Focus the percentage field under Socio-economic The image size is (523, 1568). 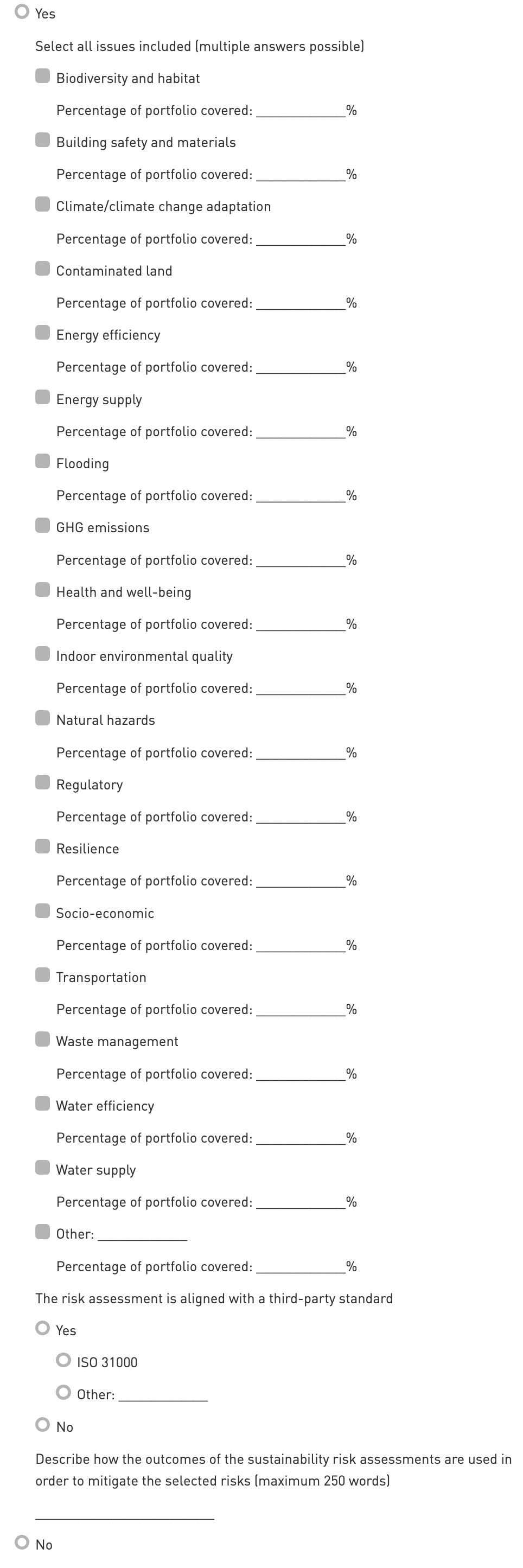point(301,945)
